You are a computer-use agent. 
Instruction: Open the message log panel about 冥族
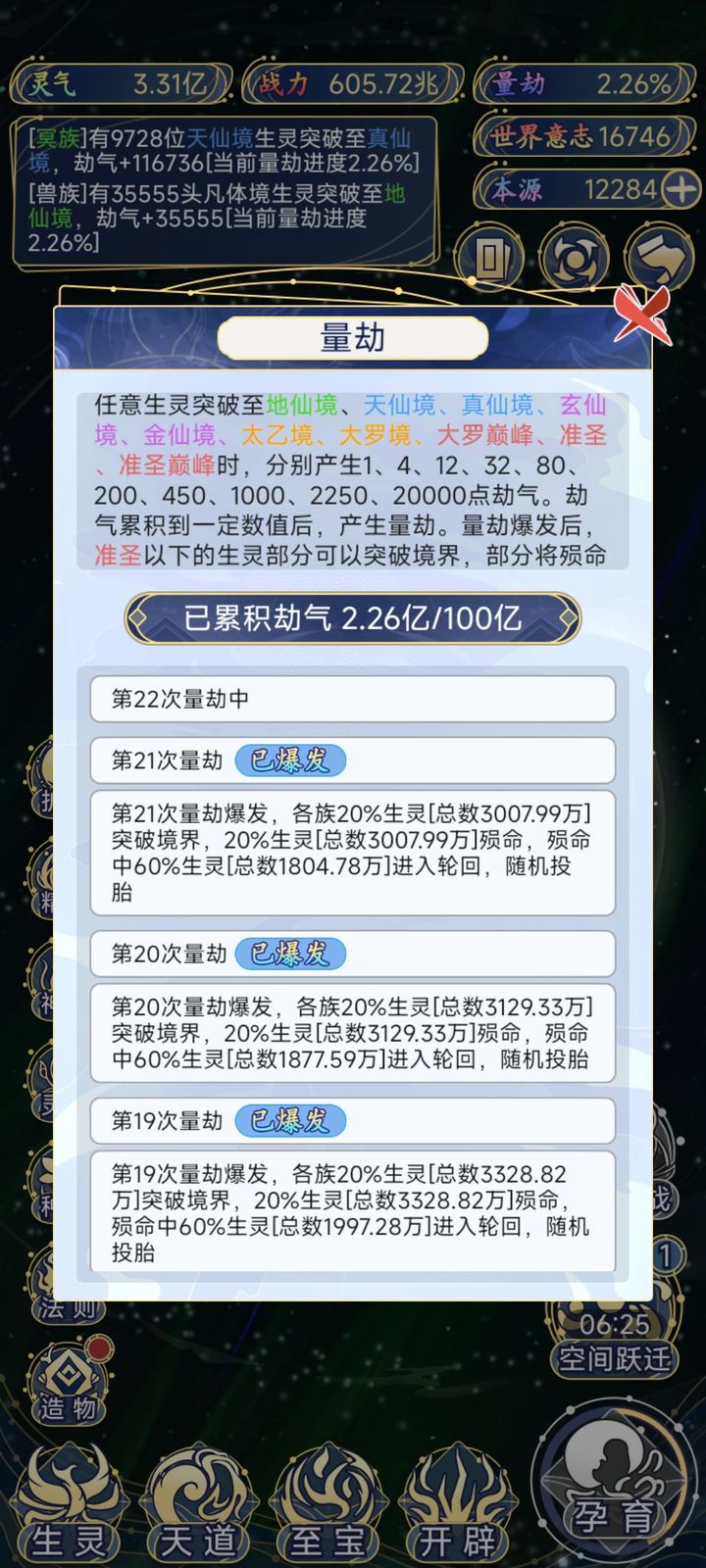coord(224,191)
